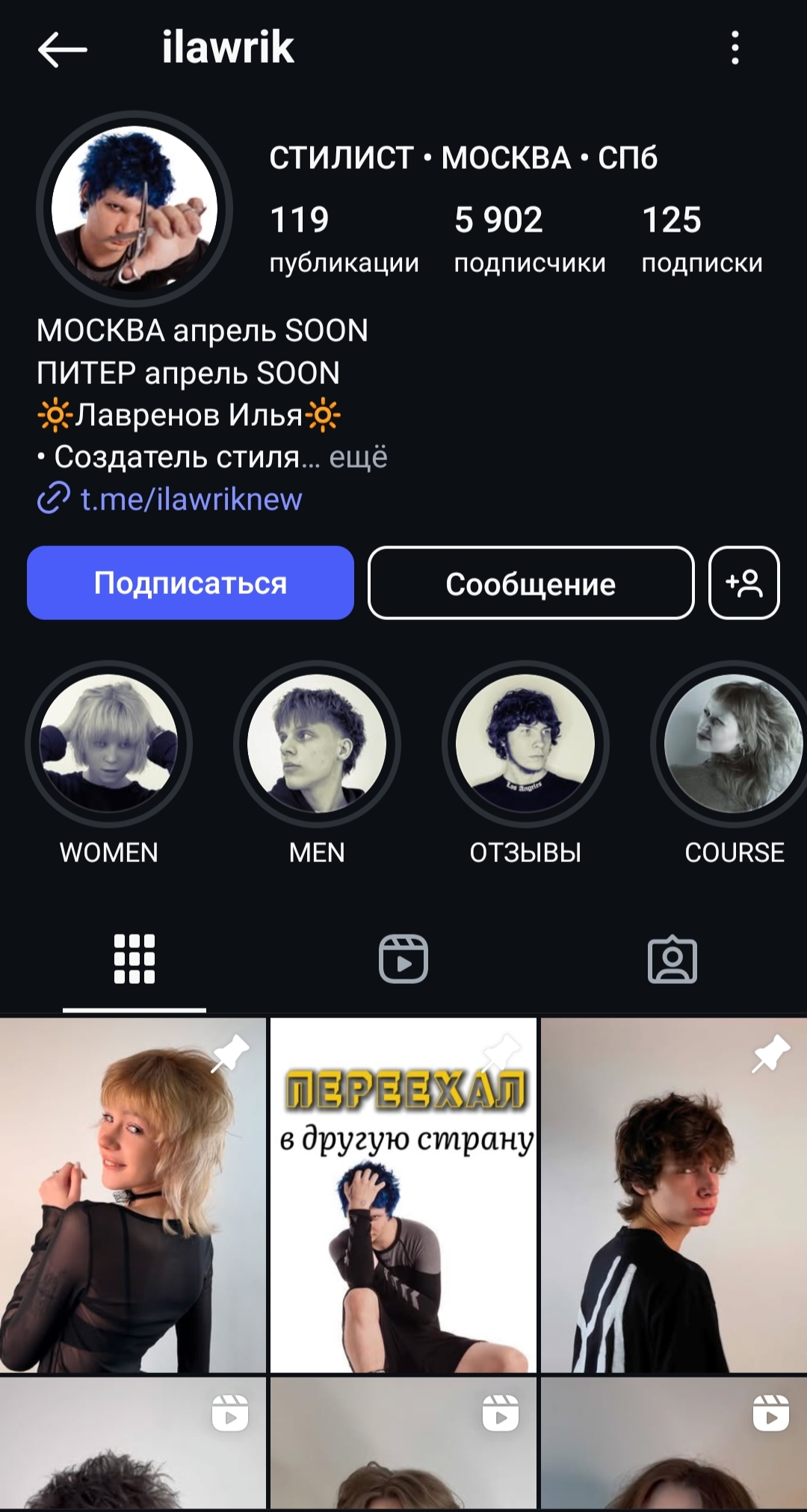
Task: Open the ОТЗЫВЫ story highlight
Action: [x=525, y=763]
